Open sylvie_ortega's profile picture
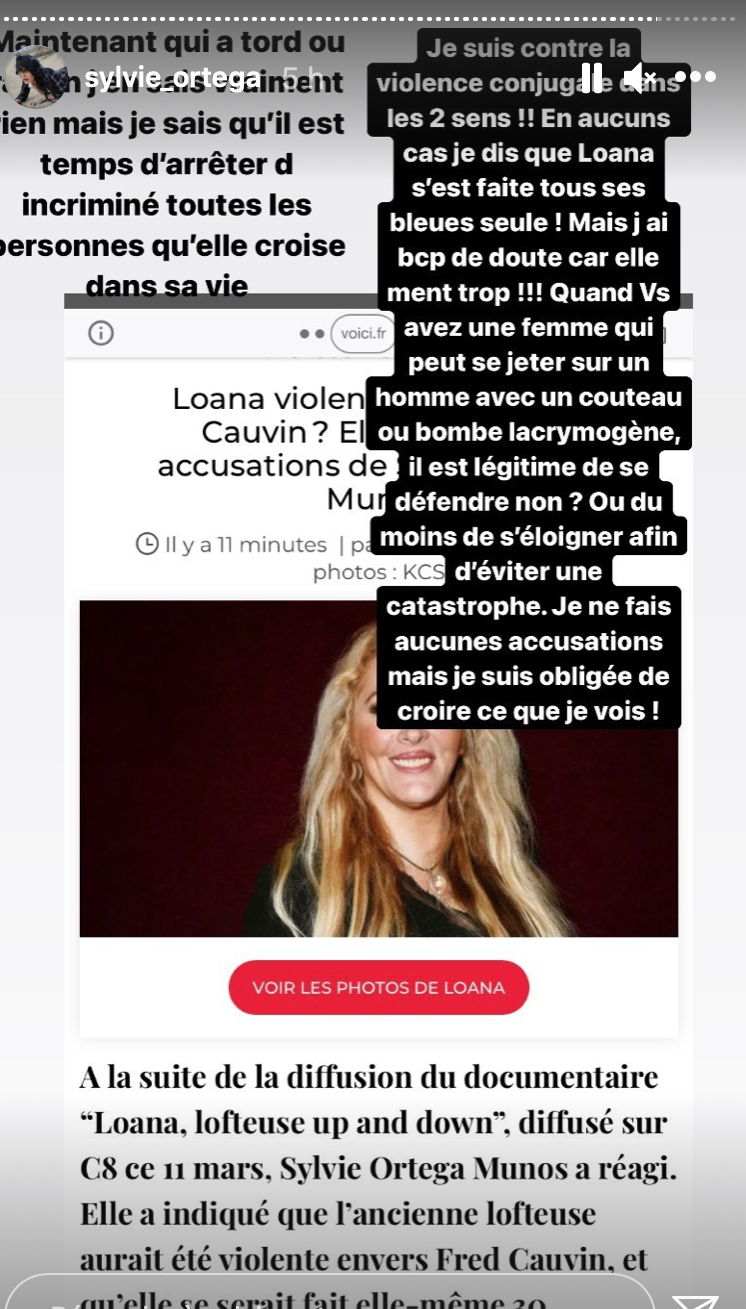Screen dimensions: 746x1309 coord(37,77)
